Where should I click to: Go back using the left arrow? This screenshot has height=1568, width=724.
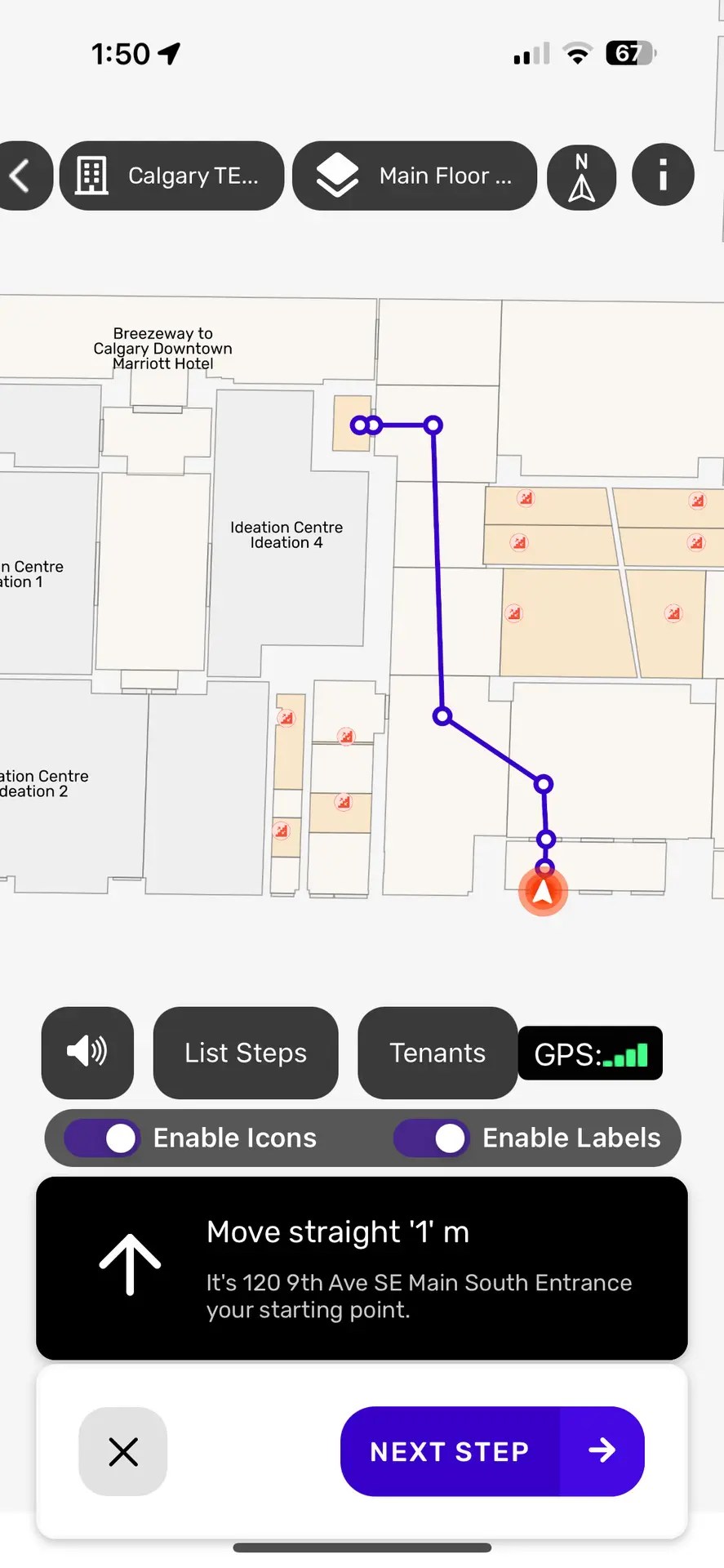point(21,176)
